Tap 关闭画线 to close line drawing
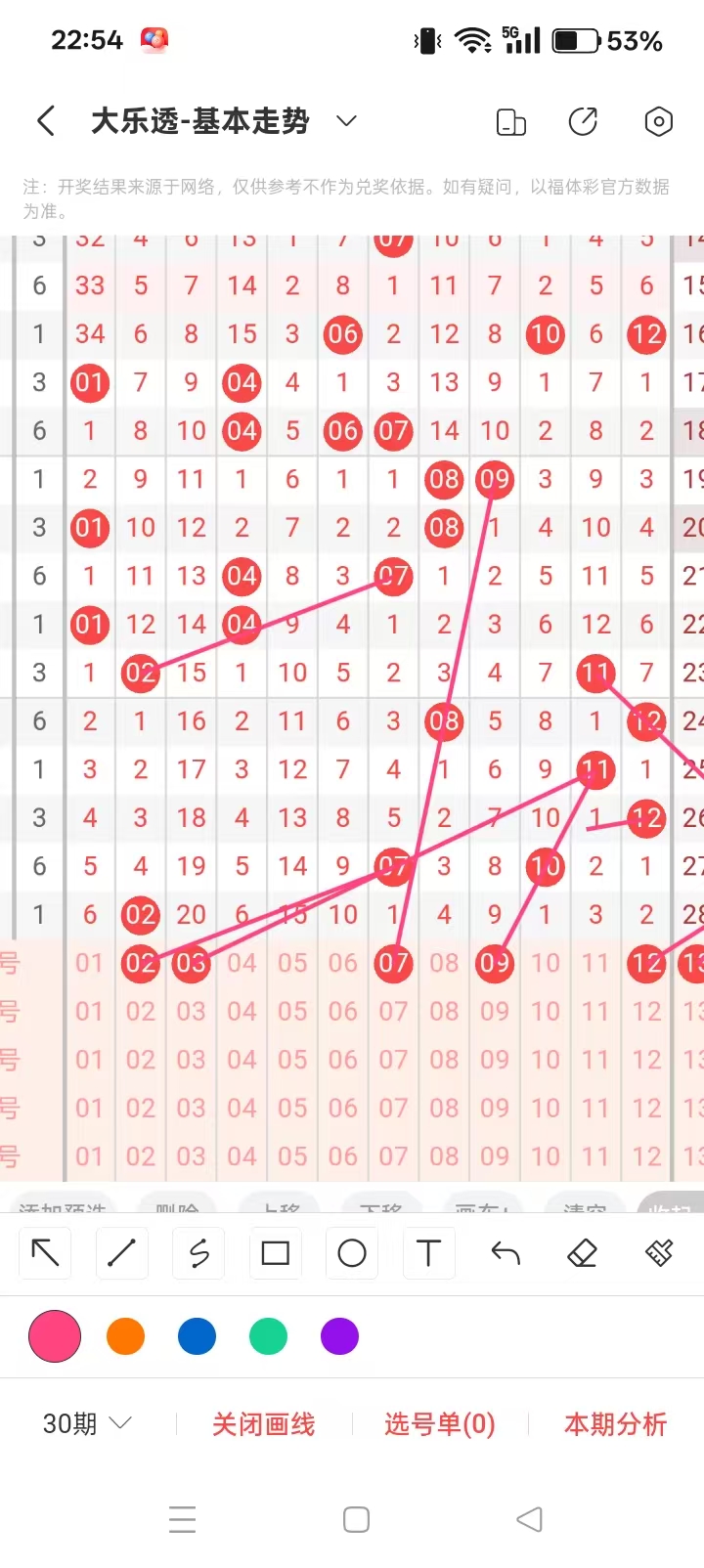This screenshot has width=704, height=1568. coord(263,1424)
